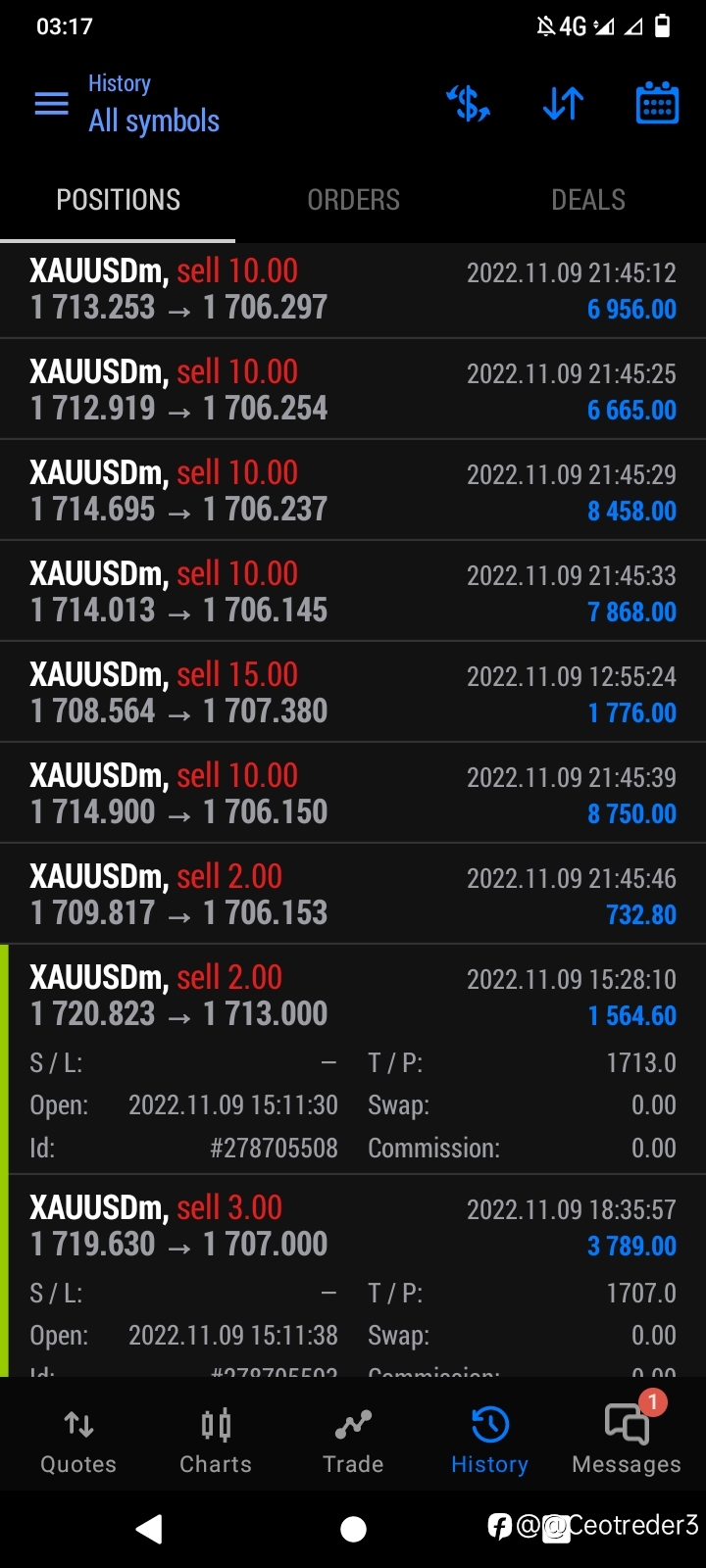Switch to the Orders tab
The width and height of the screenshot is (706, 1568).
click(353, 200)
